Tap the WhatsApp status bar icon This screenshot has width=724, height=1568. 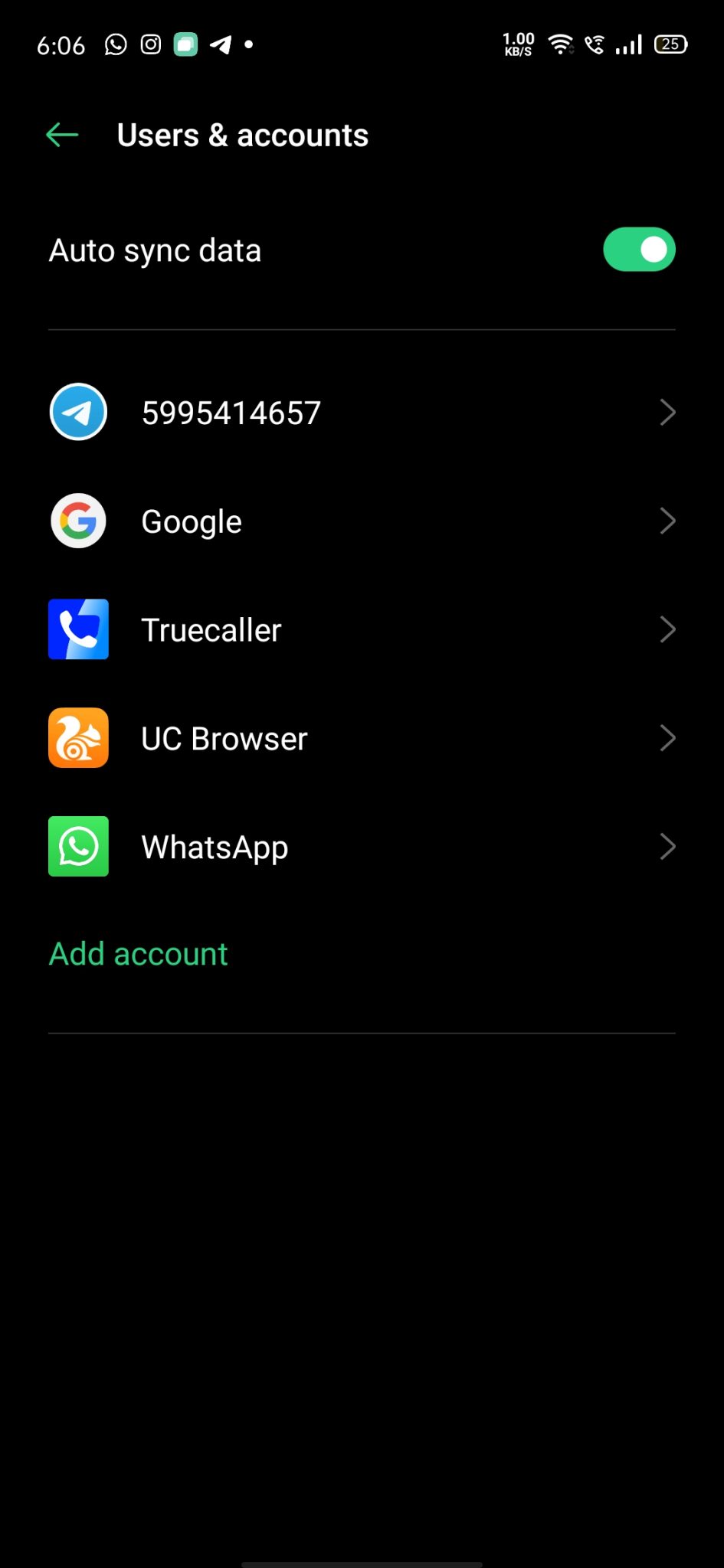[113, 44]
